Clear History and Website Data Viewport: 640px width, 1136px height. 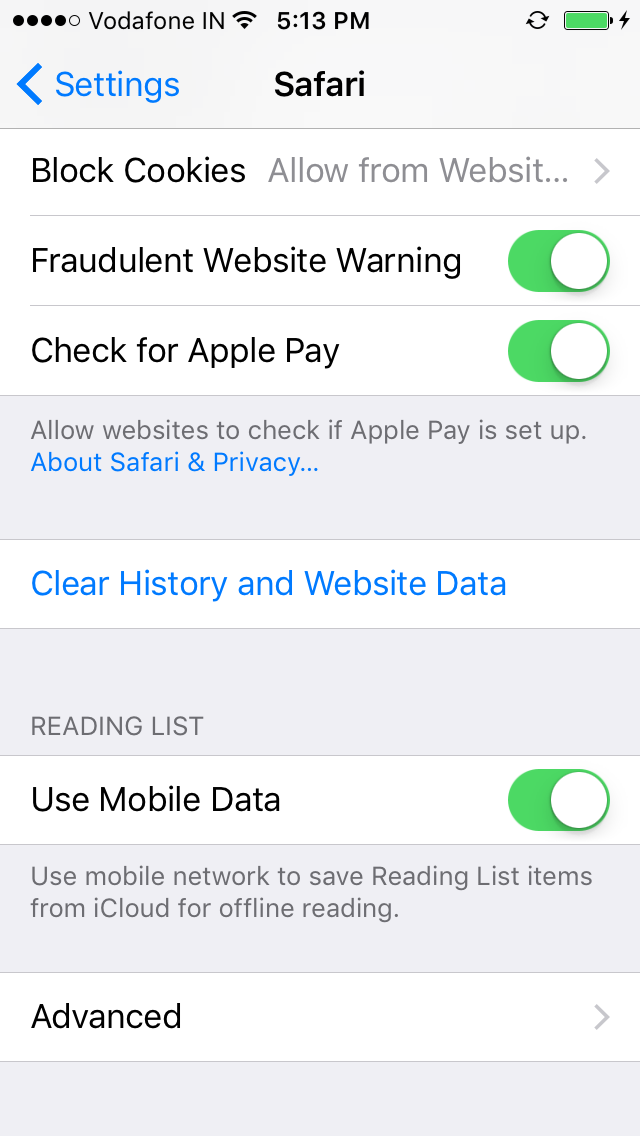[x=269, y=584]
